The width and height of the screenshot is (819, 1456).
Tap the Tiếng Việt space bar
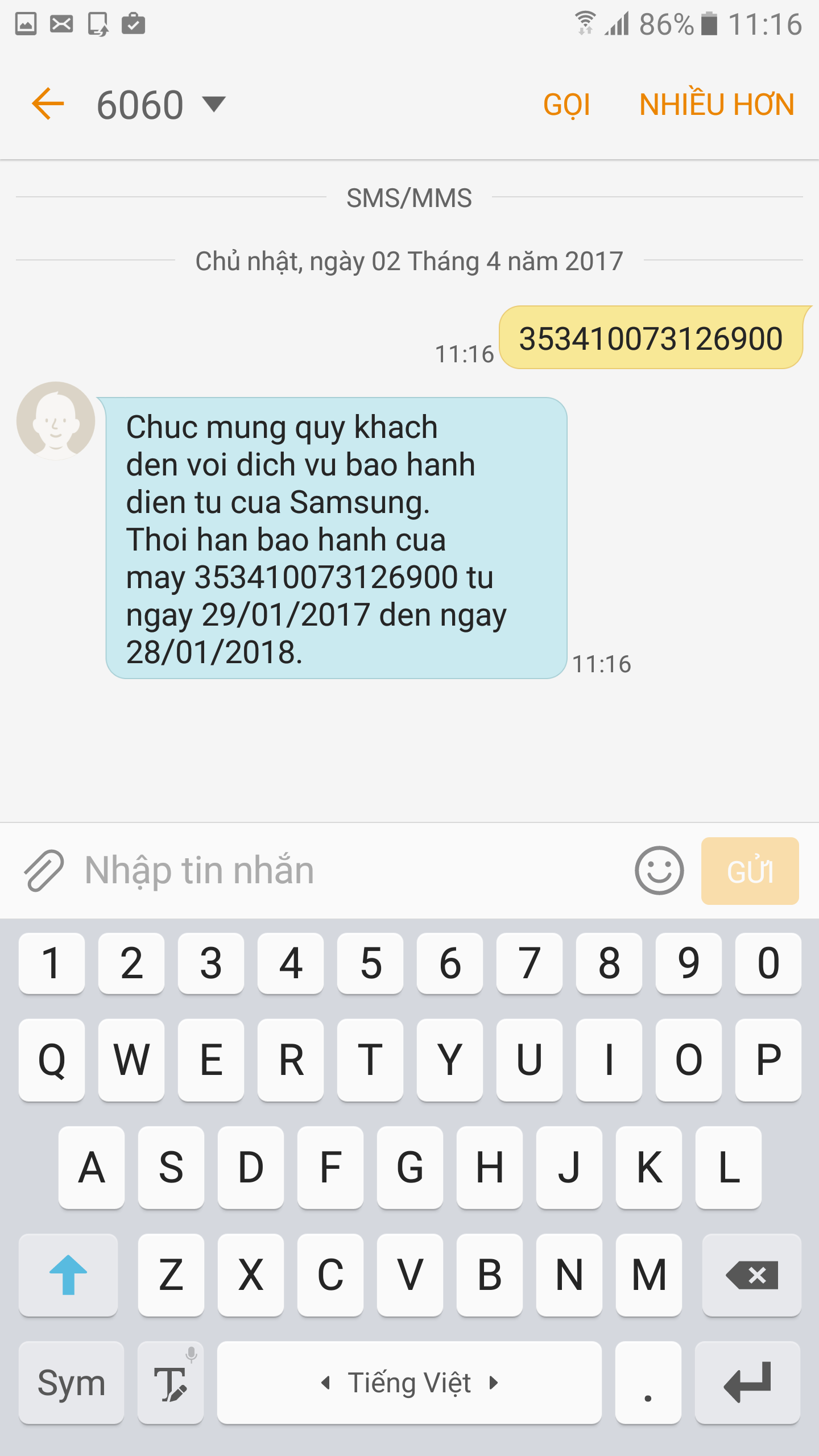pos(409,1383)
